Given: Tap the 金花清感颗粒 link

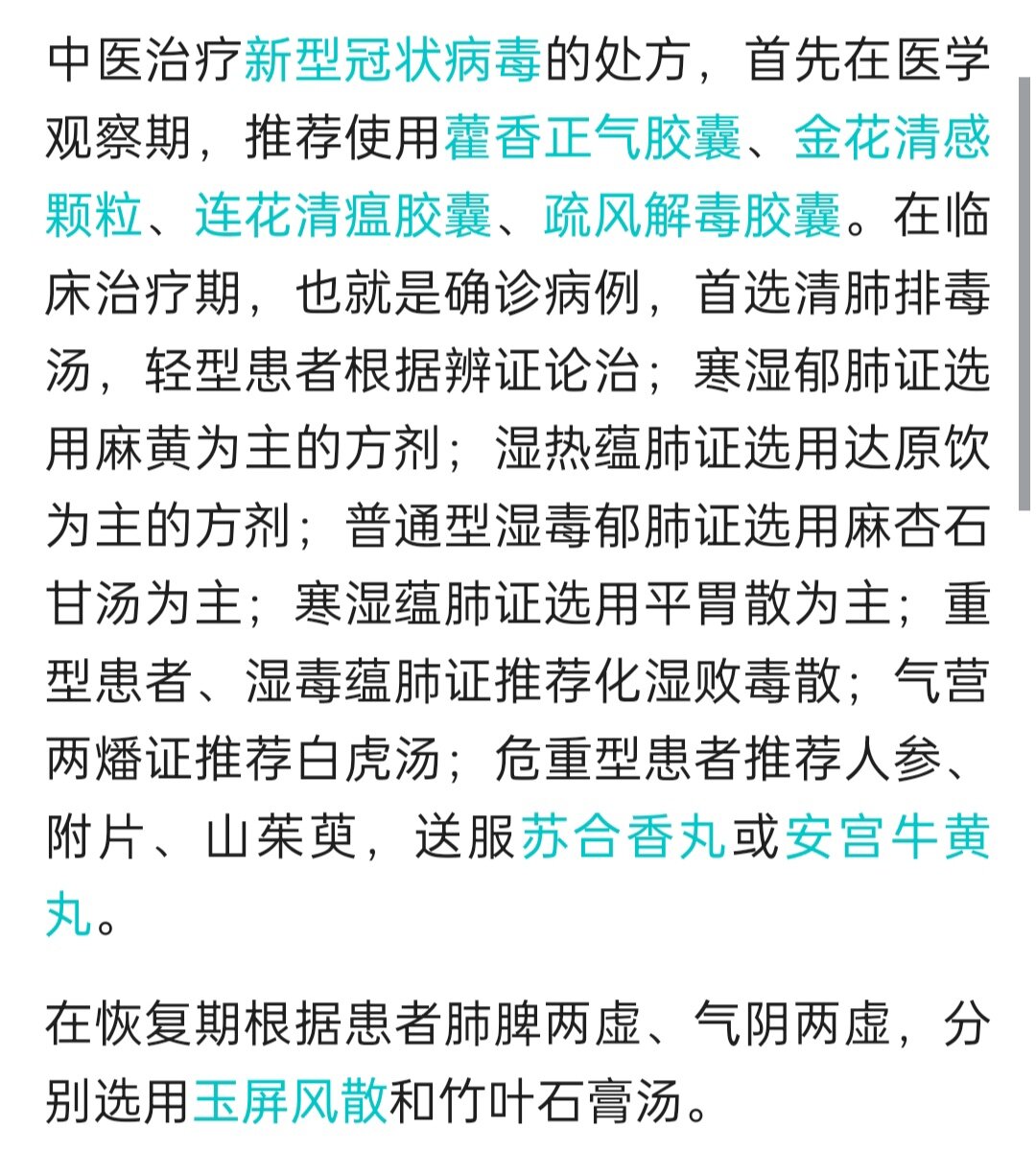Looking at the screenshot, I should (890, 138).
